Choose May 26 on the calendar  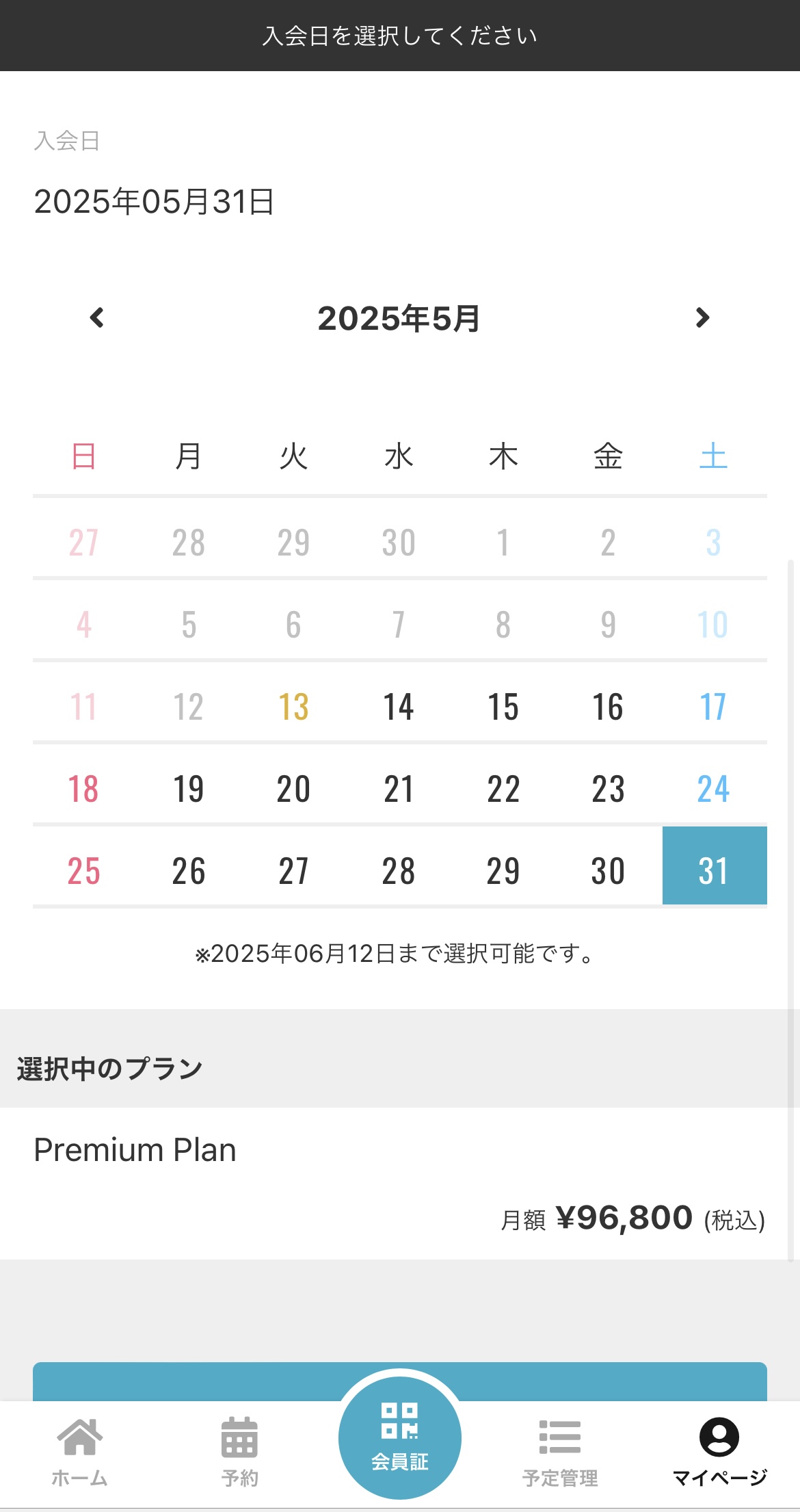point(189,871)
